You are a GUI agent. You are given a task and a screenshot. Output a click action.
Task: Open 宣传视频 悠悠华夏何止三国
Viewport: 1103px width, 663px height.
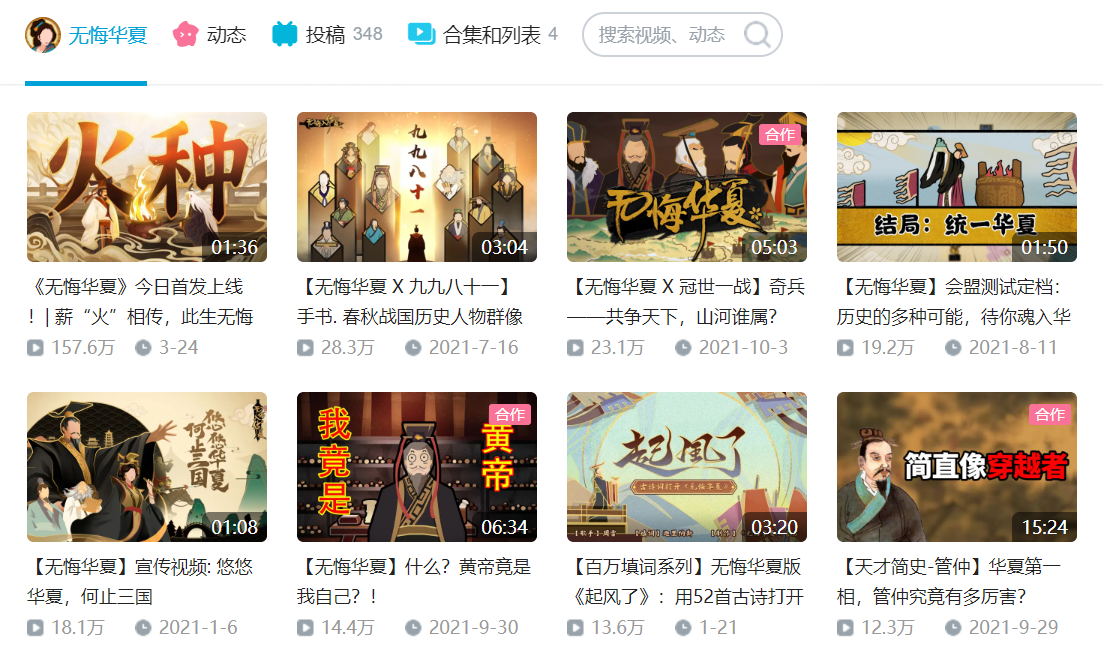pos(147,467)
